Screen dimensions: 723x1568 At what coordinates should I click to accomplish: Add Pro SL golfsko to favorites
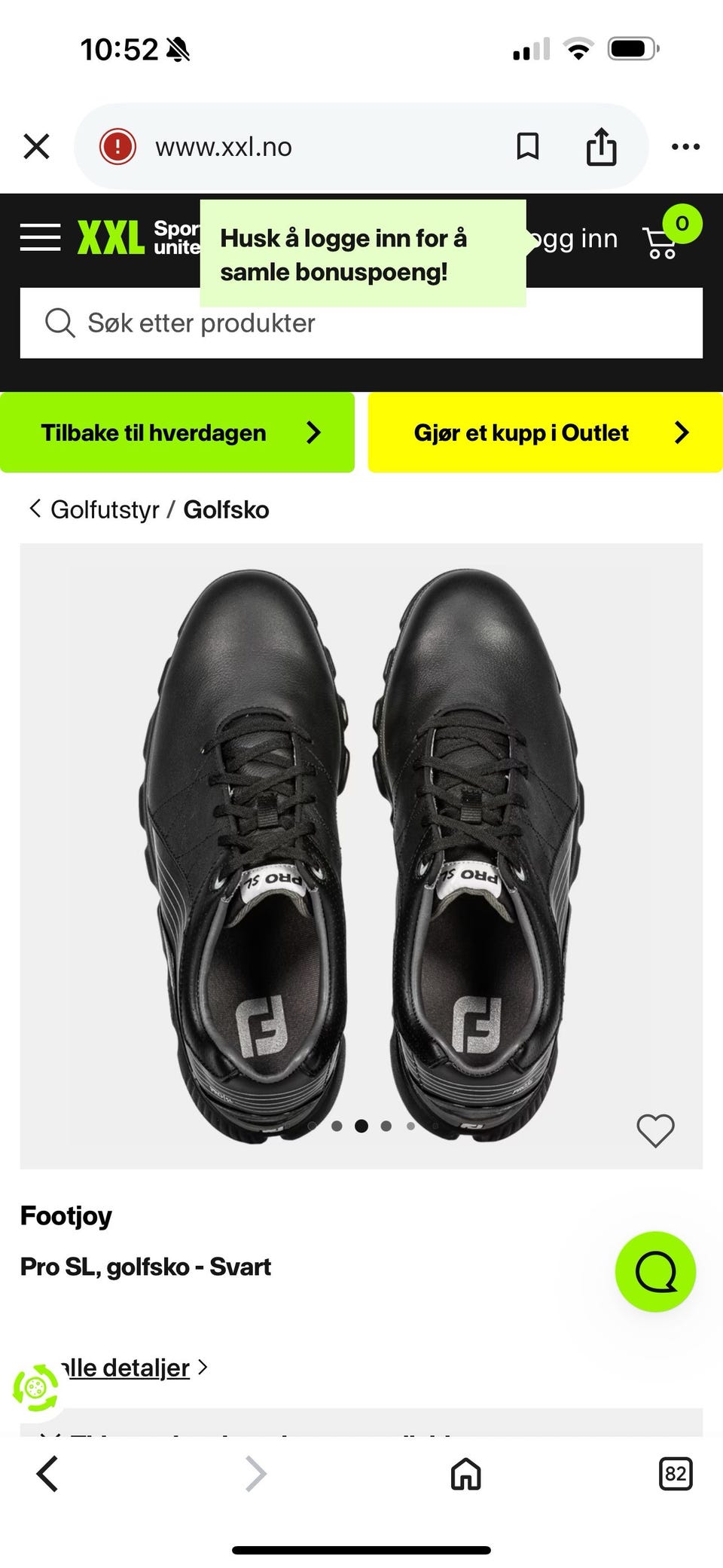[x=655, y=1130]
